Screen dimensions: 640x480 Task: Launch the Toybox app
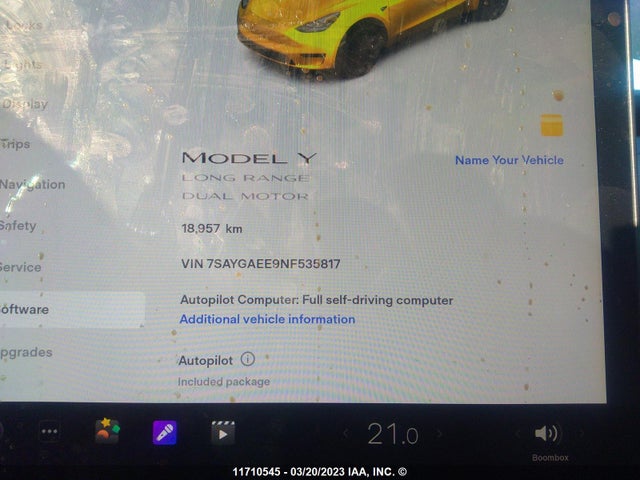[x=106, y=431]
